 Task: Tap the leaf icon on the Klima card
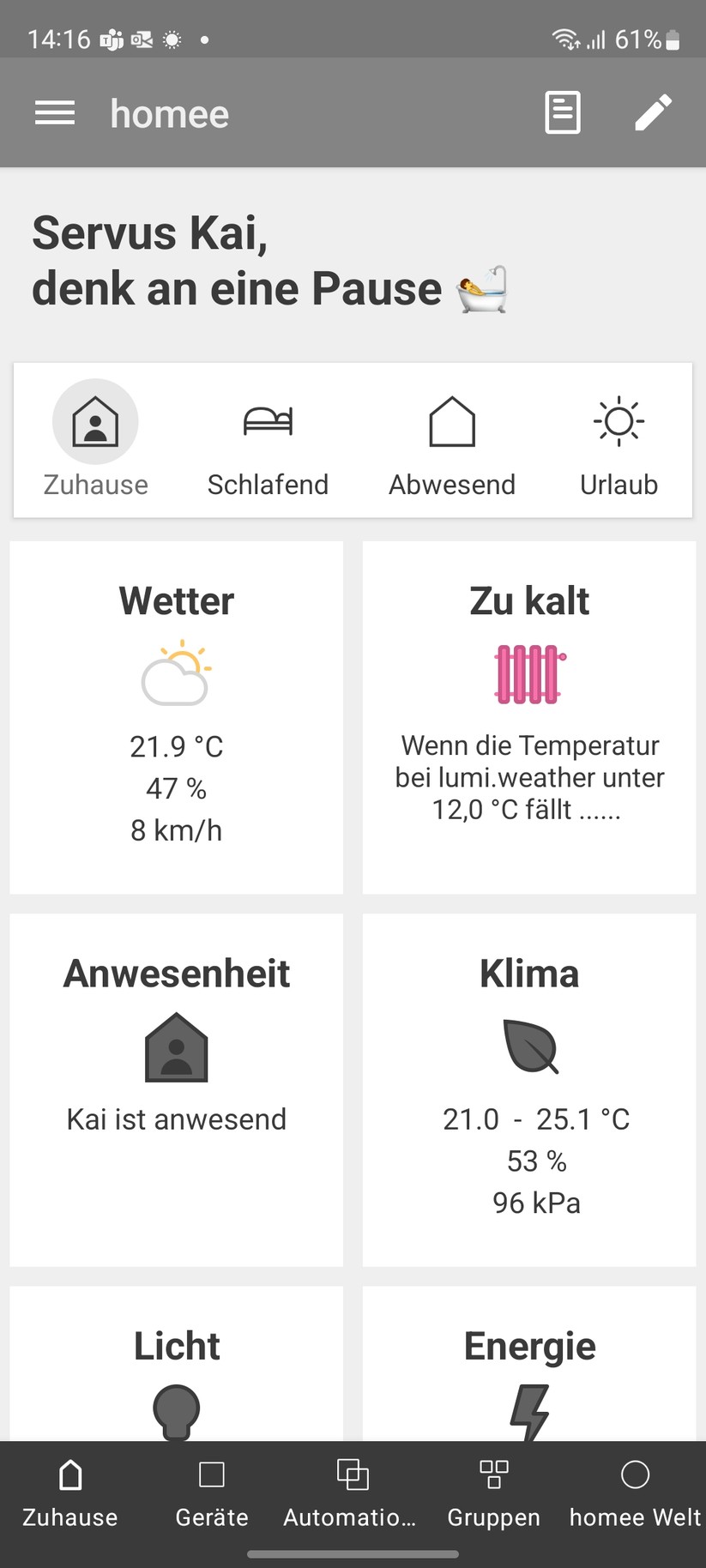[528, 1048]
